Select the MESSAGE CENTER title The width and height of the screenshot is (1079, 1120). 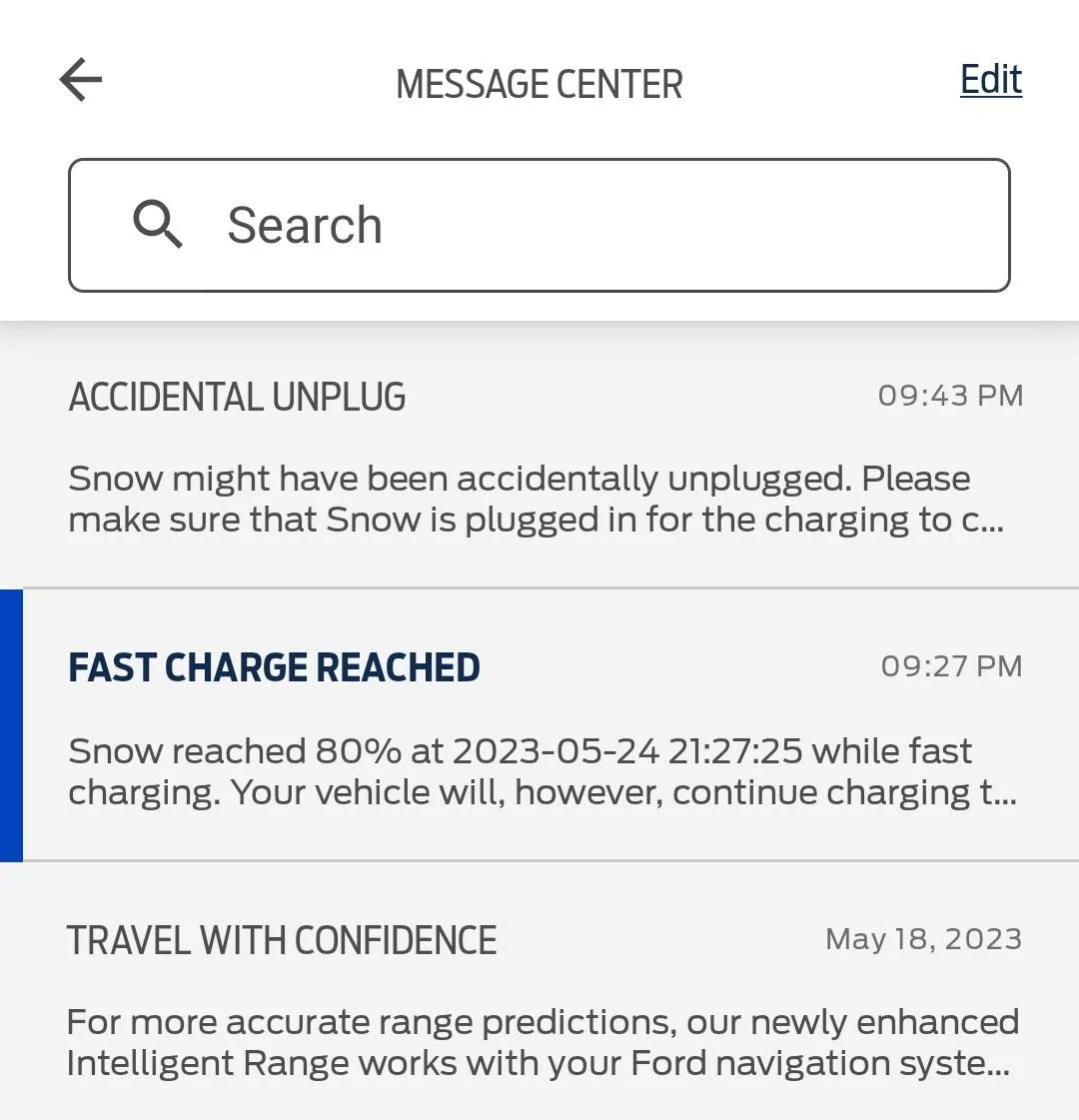tap(539, 84)
